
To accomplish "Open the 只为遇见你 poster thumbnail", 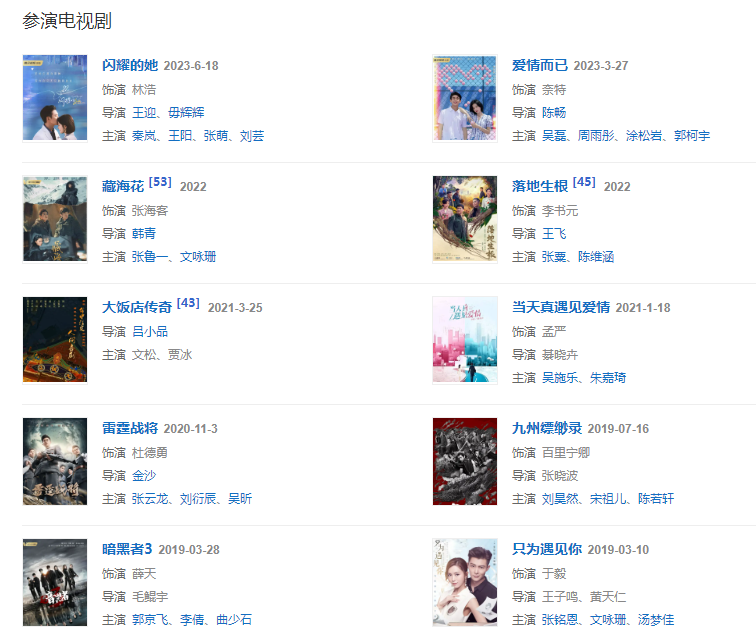I will [465, 582].
